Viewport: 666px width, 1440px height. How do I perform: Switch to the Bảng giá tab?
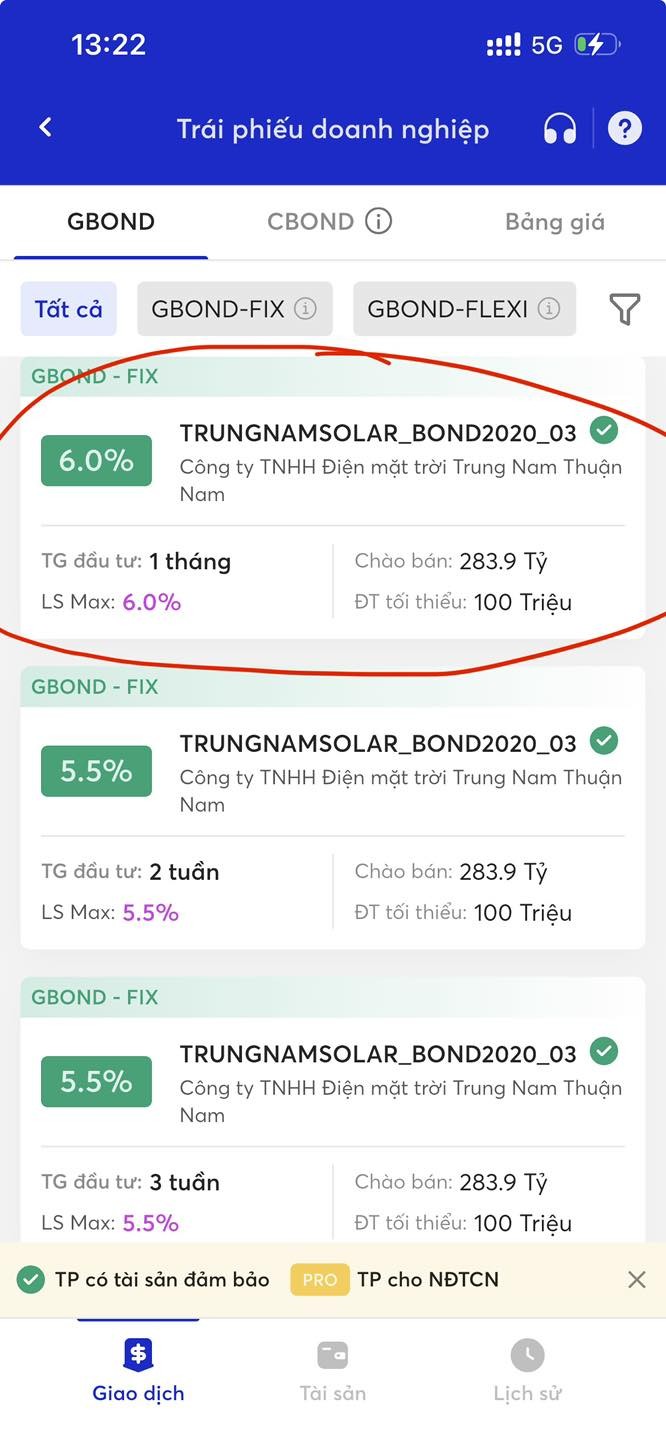(x=554, y=222)
